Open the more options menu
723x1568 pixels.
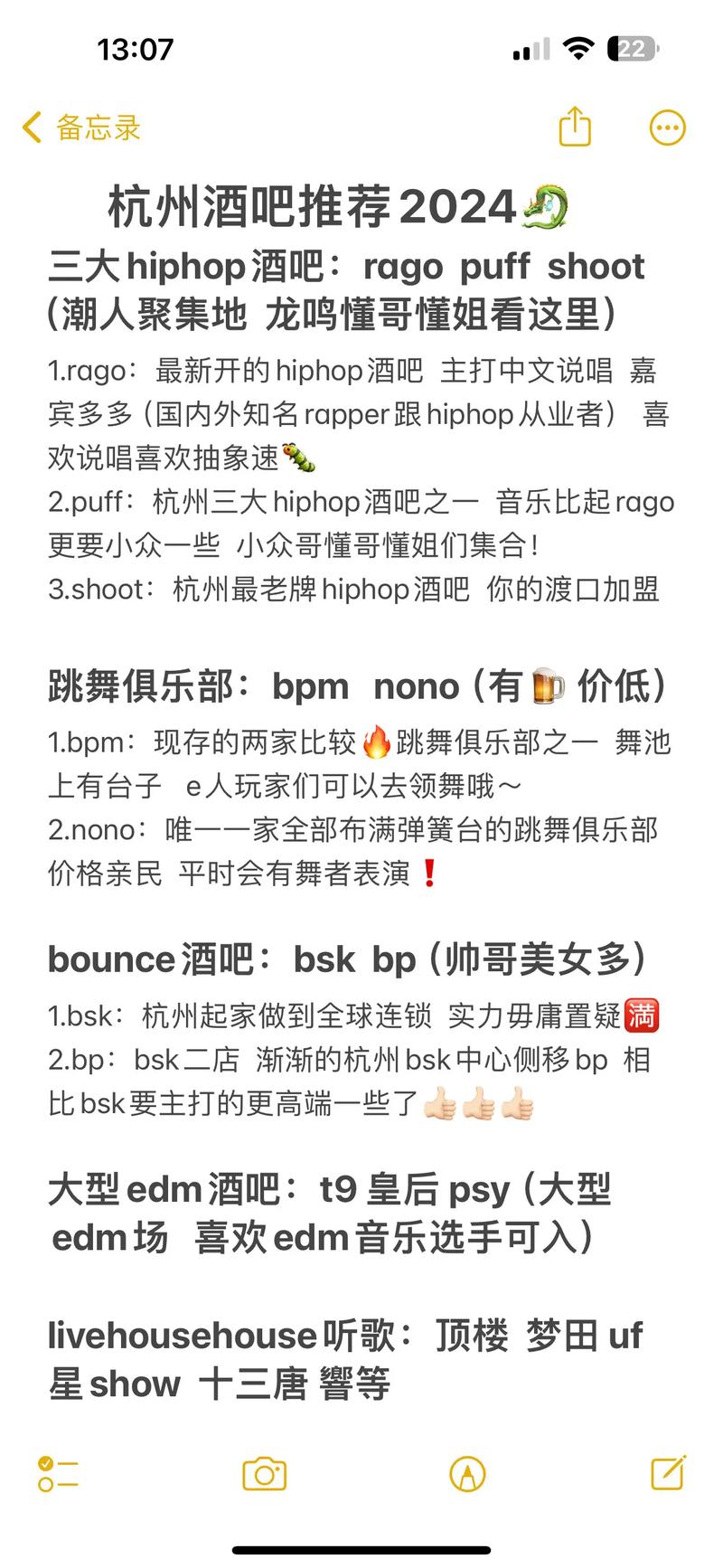point(668,128)
